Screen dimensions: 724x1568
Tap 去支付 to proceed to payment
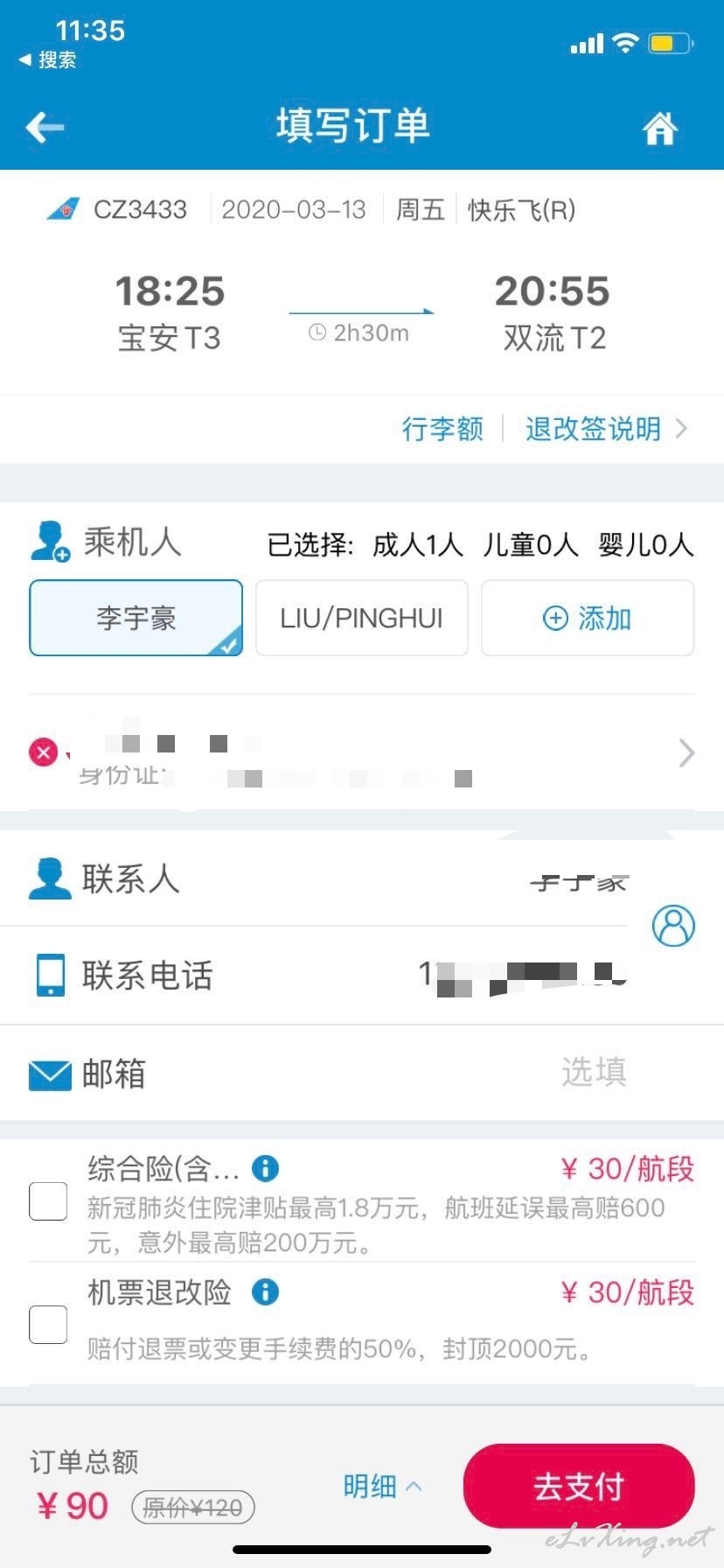pyautogui.click(x=579, y=1486)
